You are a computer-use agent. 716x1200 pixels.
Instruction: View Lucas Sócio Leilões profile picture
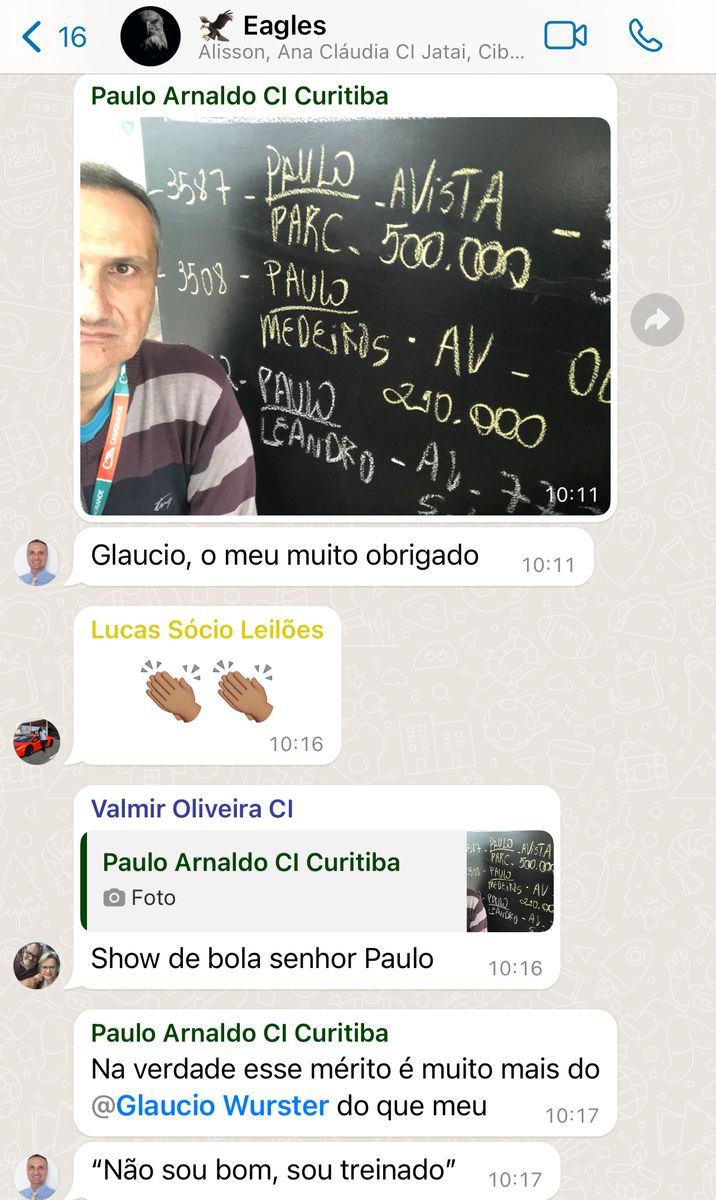(x=36, y=741)
